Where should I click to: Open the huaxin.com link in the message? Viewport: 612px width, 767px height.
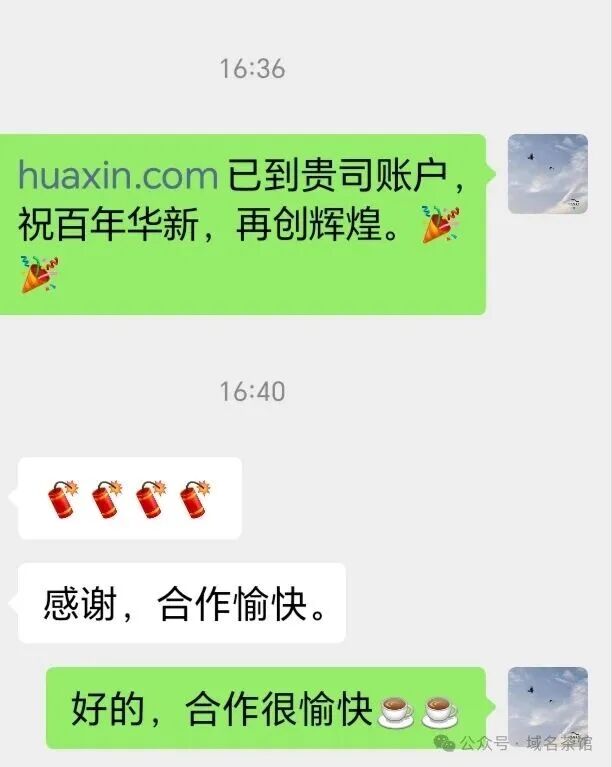click(x=118, y=176)
